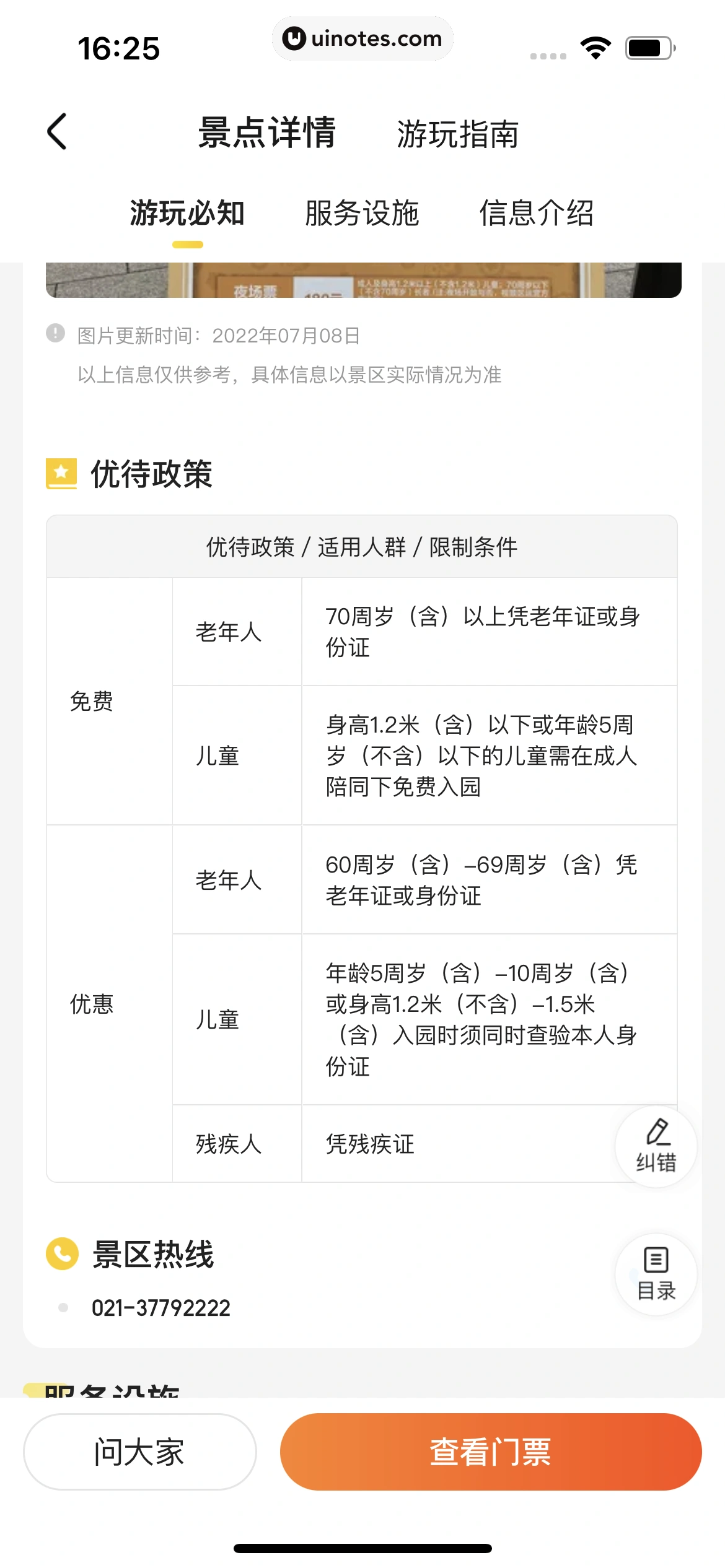Tap the 纠错 error-correction floating button

point(656,1146)
